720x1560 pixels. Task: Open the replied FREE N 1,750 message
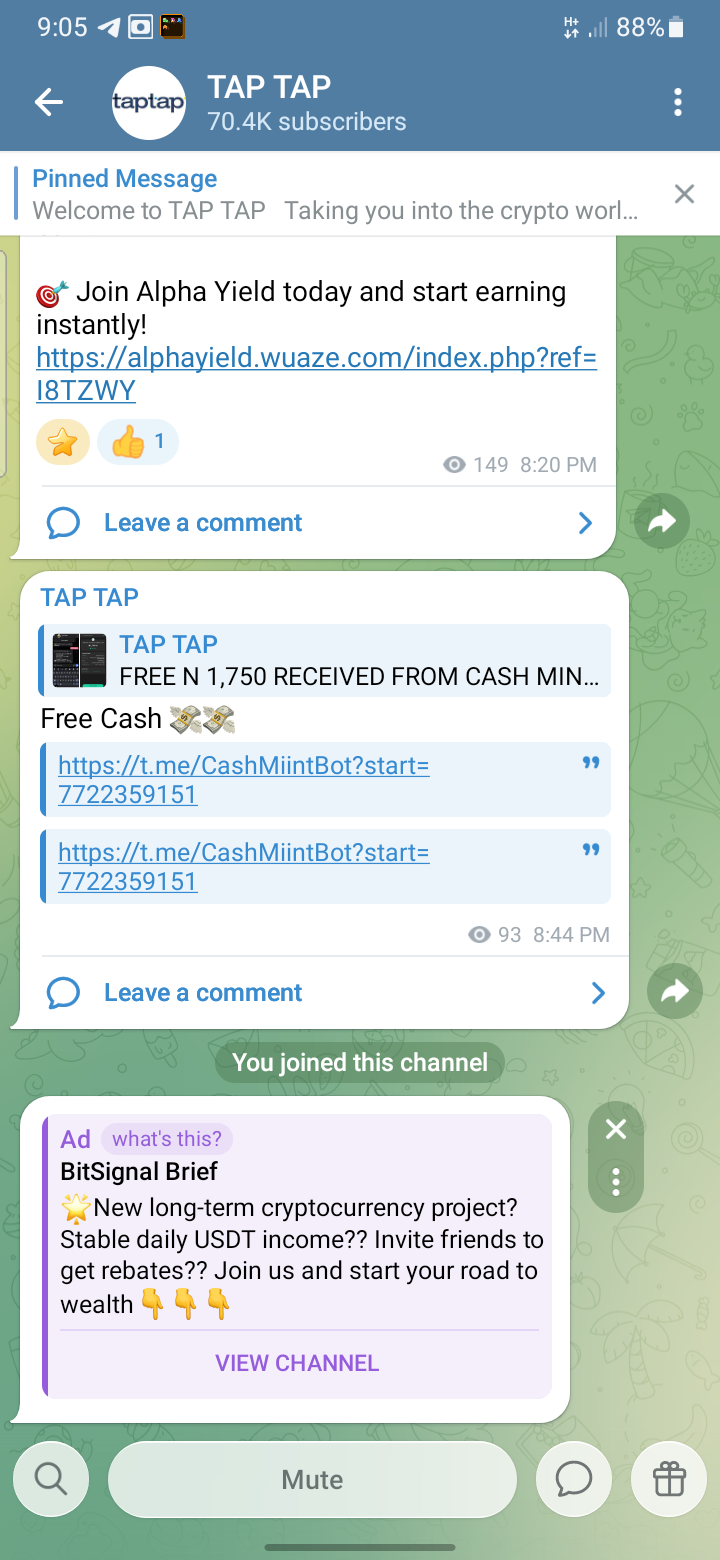point(326,660)
